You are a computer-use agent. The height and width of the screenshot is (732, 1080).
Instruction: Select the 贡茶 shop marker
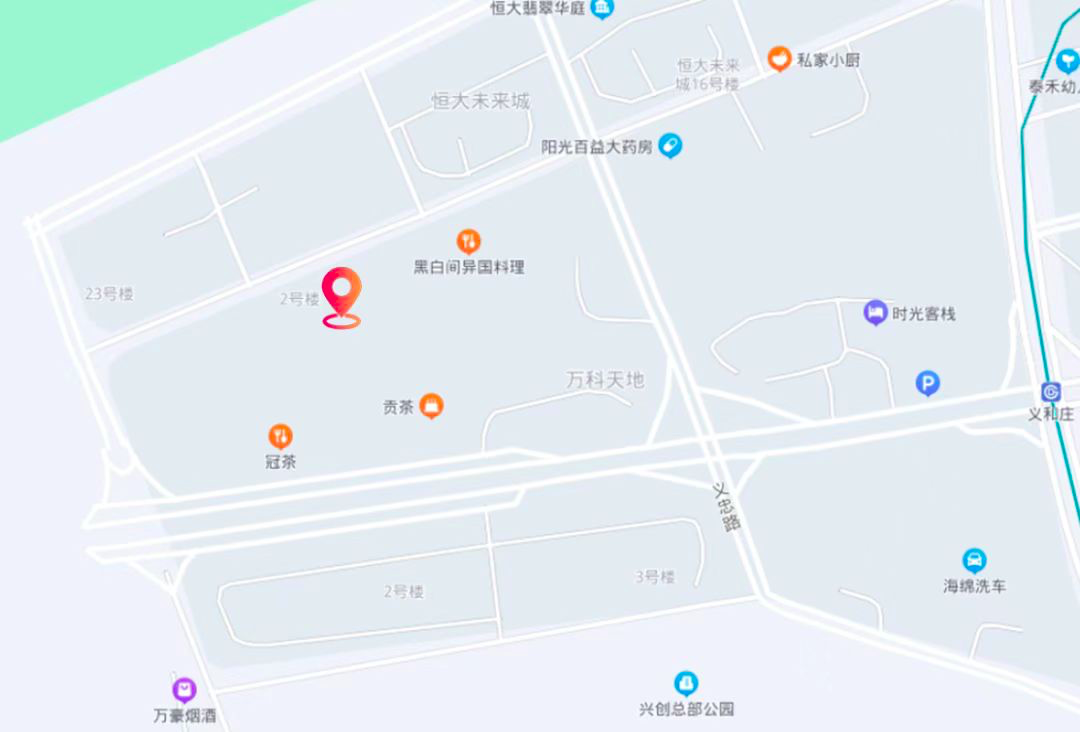[431, 405]
